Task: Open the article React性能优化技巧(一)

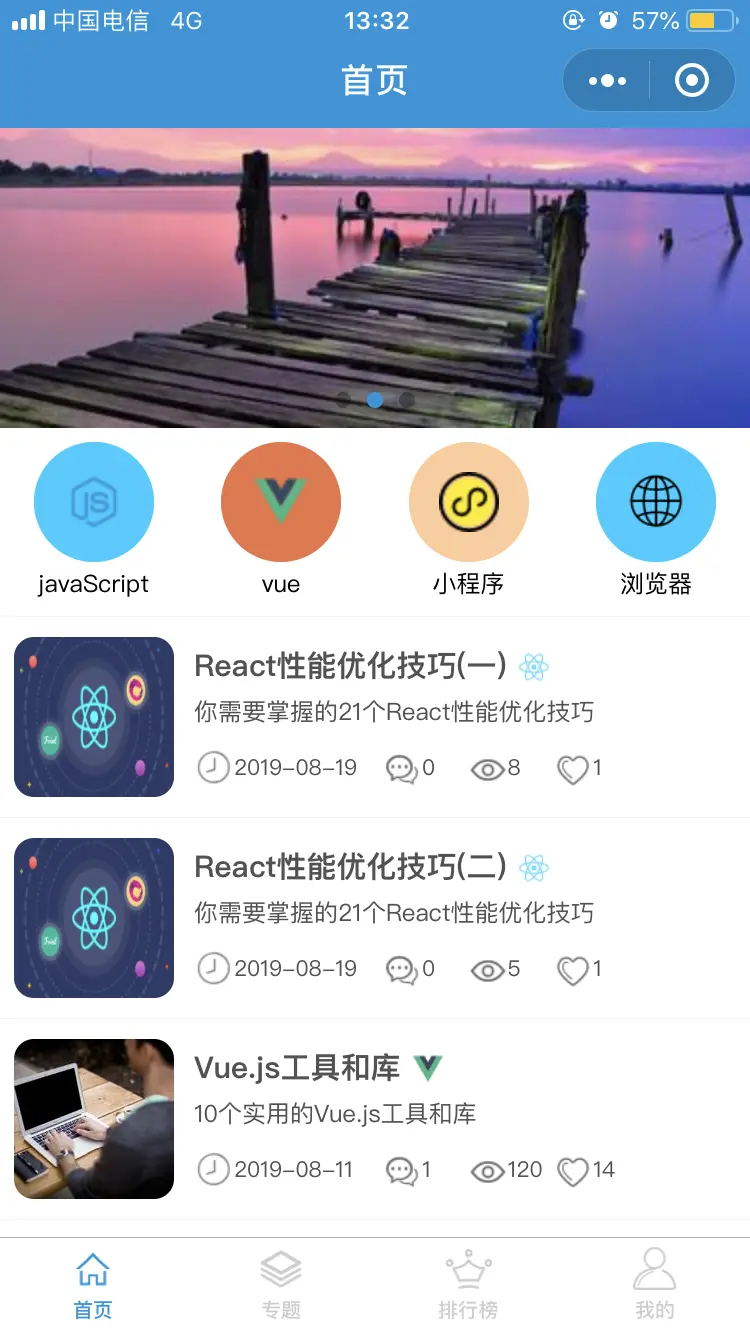Action: point(351,666)
